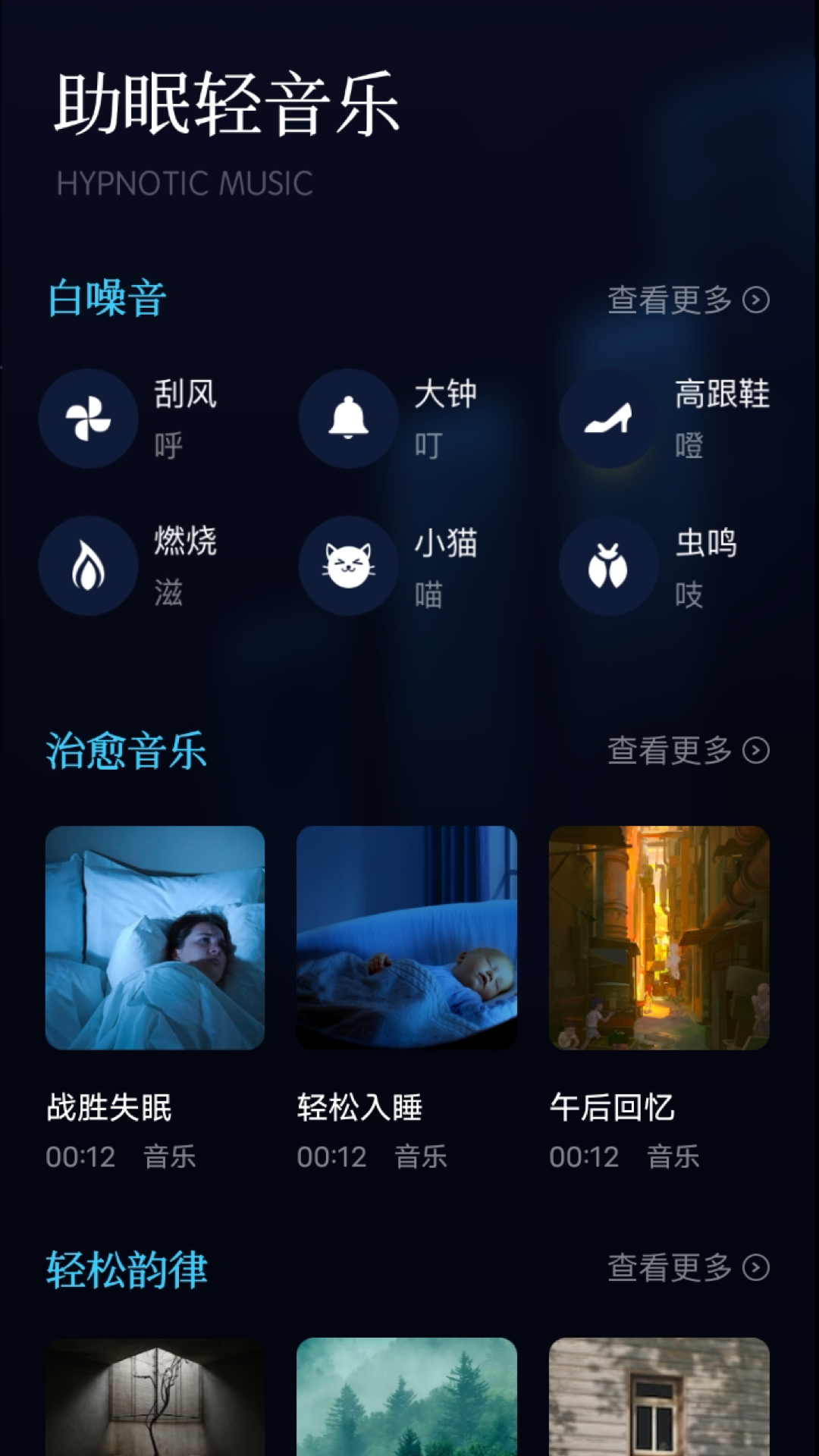View more in the 轻松韵律 section
Viewport: 819px width, 1456px height.
(688, 1267)
